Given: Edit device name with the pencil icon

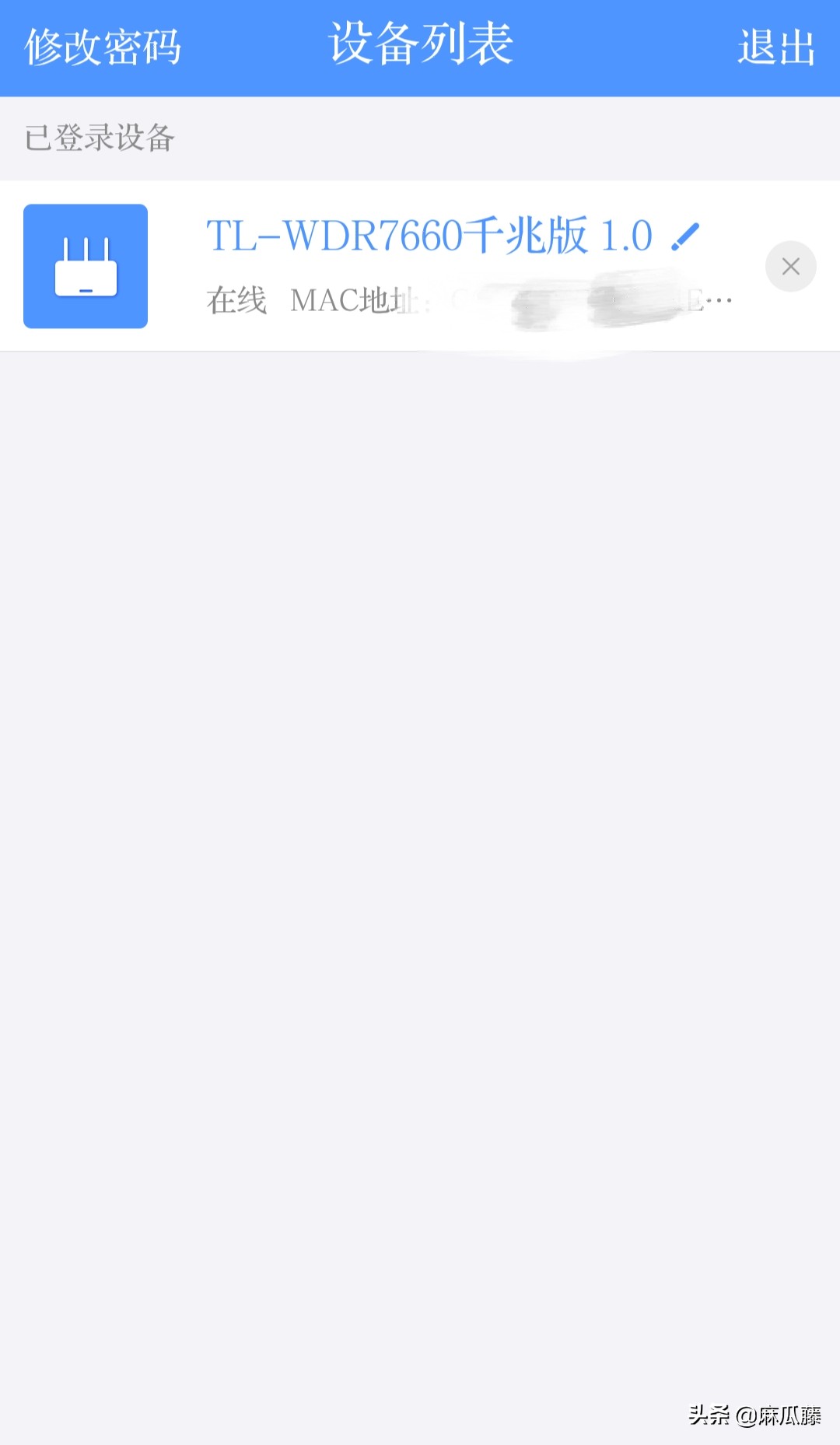Looking at the screenshot, I should click(685, 236).
